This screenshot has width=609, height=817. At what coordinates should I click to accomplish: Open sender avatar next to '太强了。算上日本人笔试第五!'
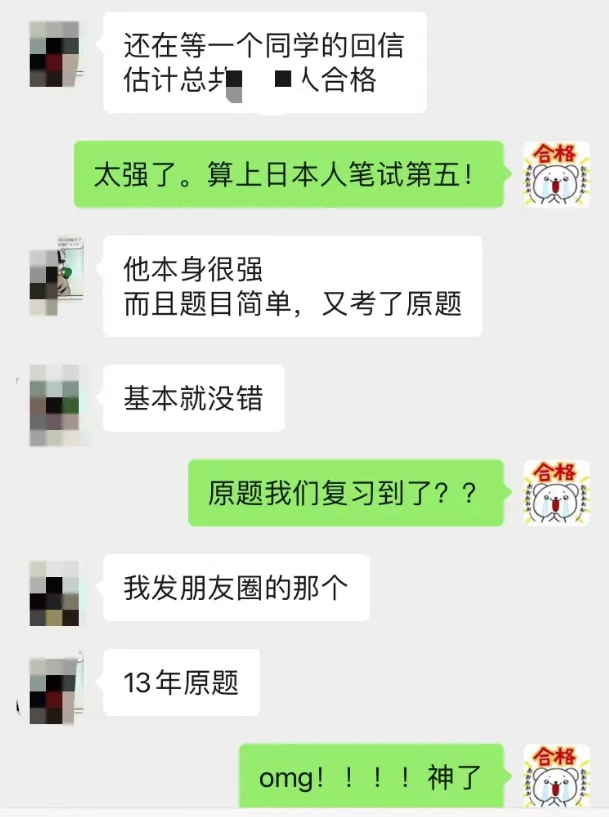[x=554, y=175]
